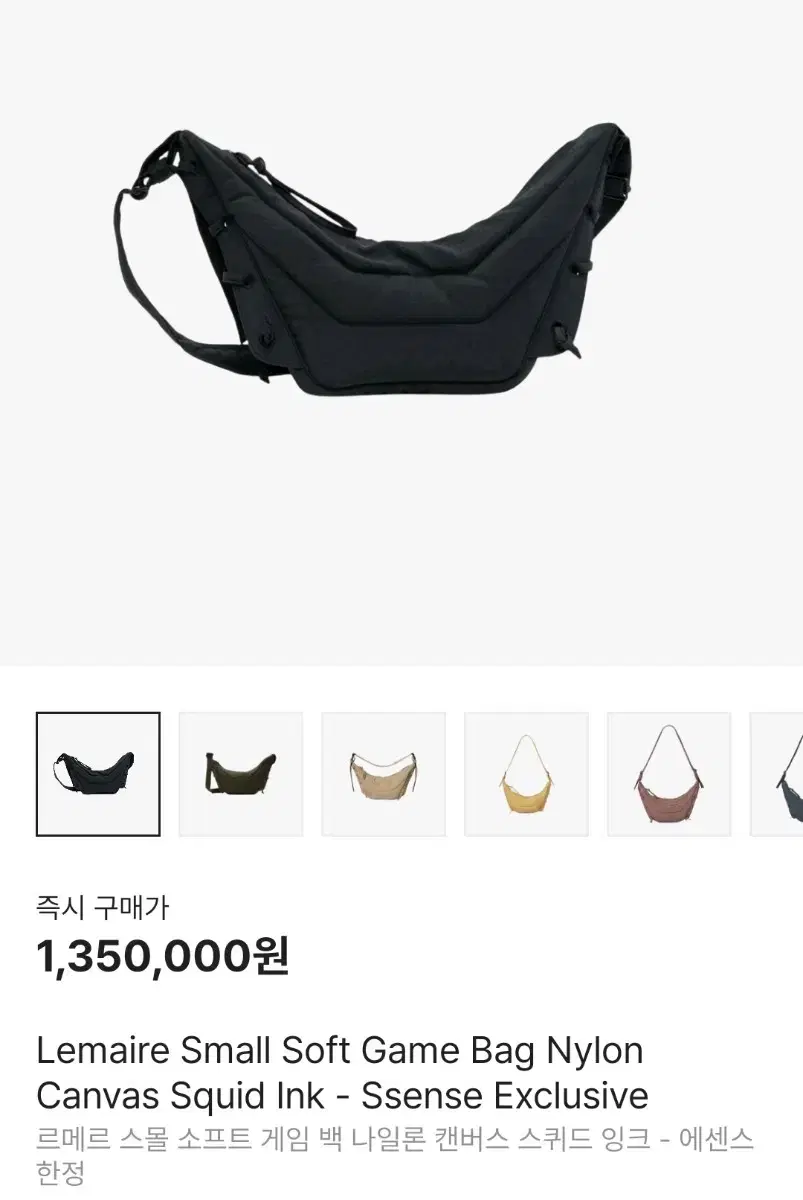Open the Lemaire Small Soft Game Bag title
The width and height of the screenshot is (803, 1200).
[x=340, y=1050]
